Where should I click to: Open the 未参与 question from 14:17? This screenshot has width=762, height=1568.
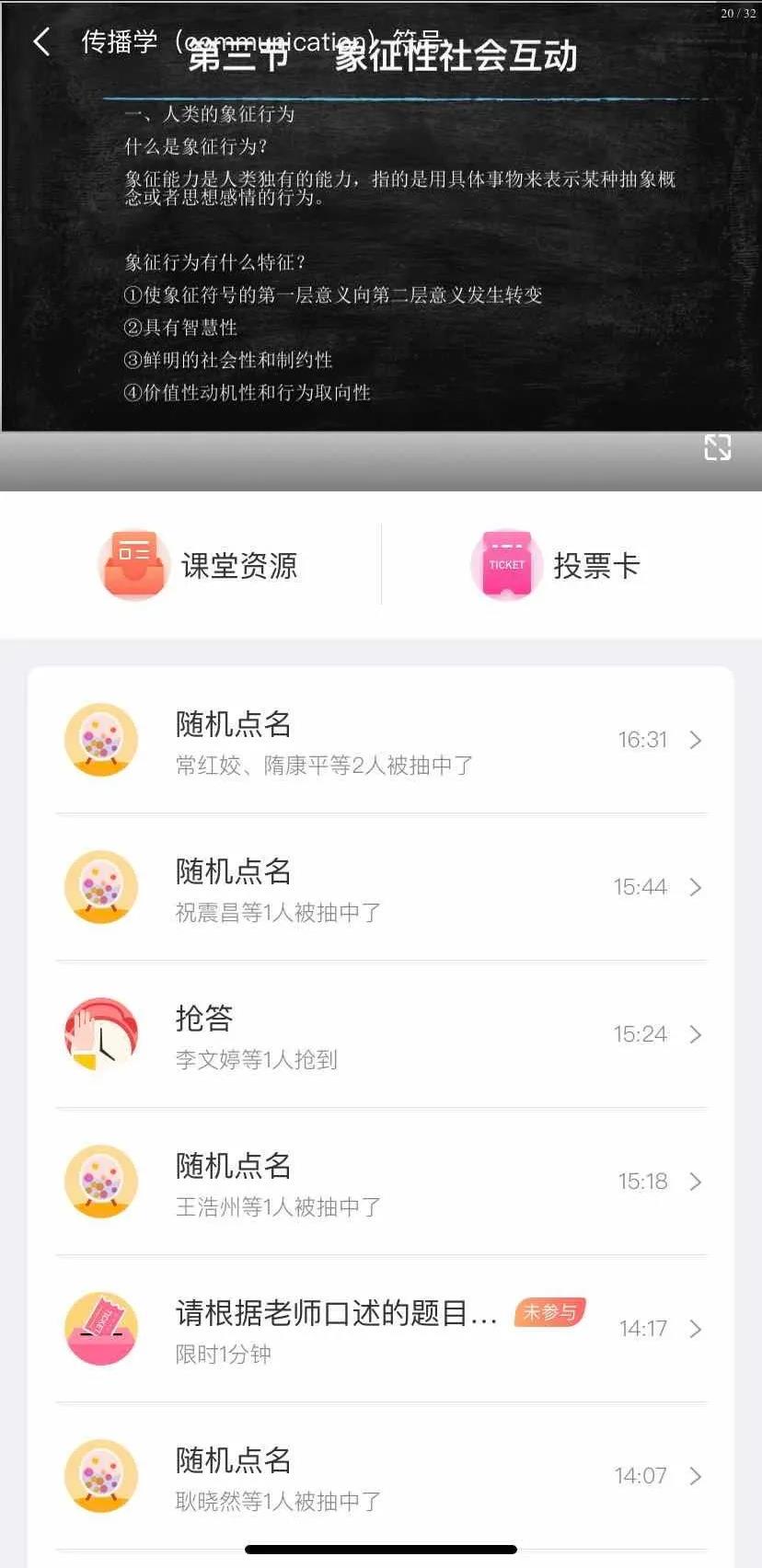tap(381, 1330)
